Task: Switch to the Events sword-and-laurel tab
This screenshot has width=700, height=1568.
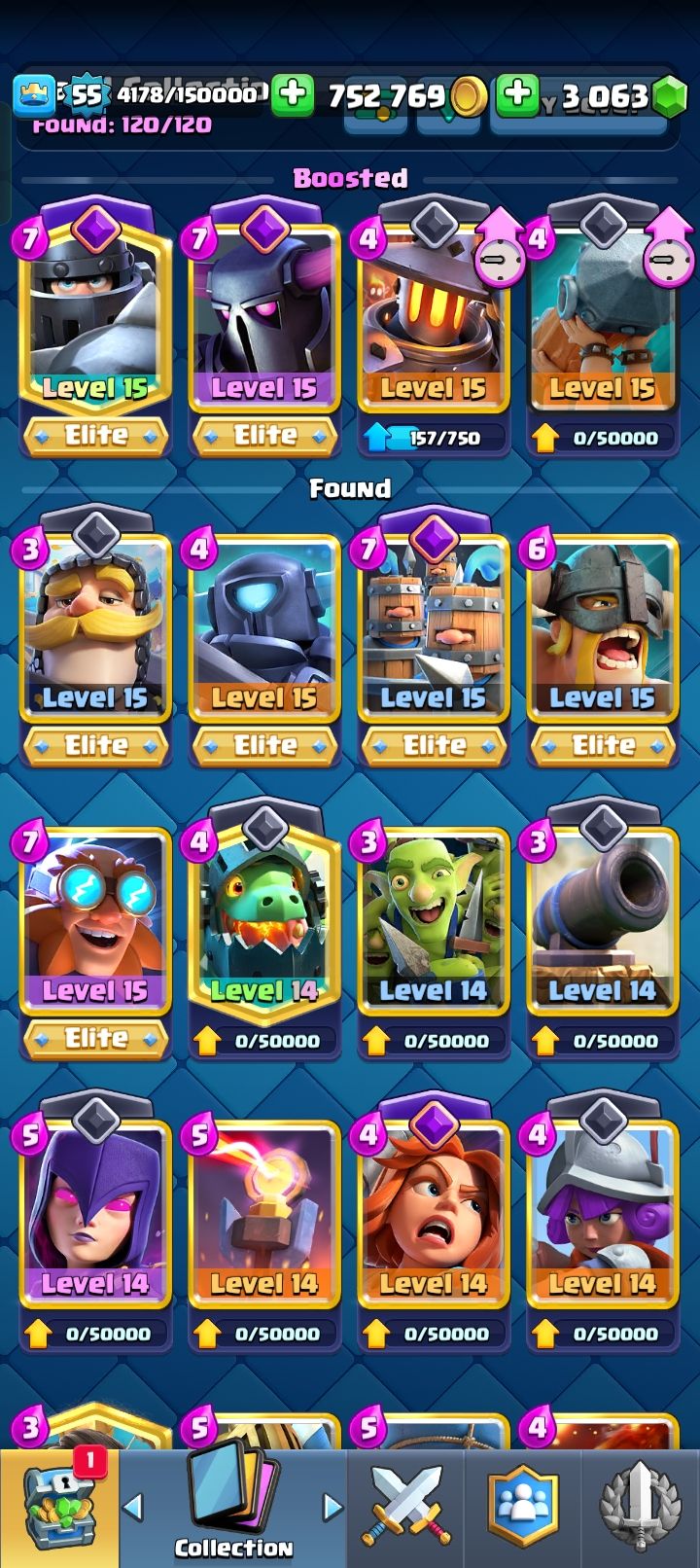Action: pos(640,1508)
